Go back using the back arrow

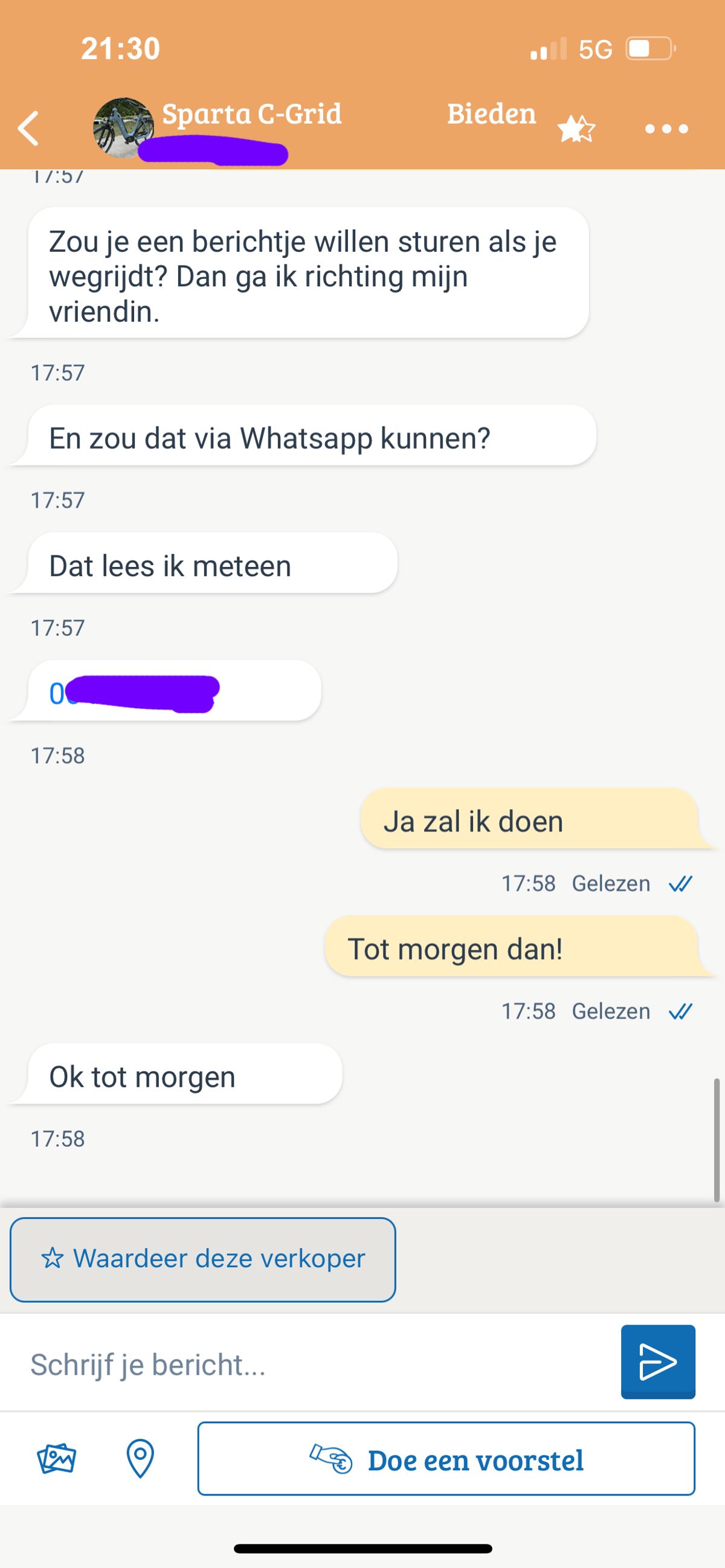(x=28, y=129)
